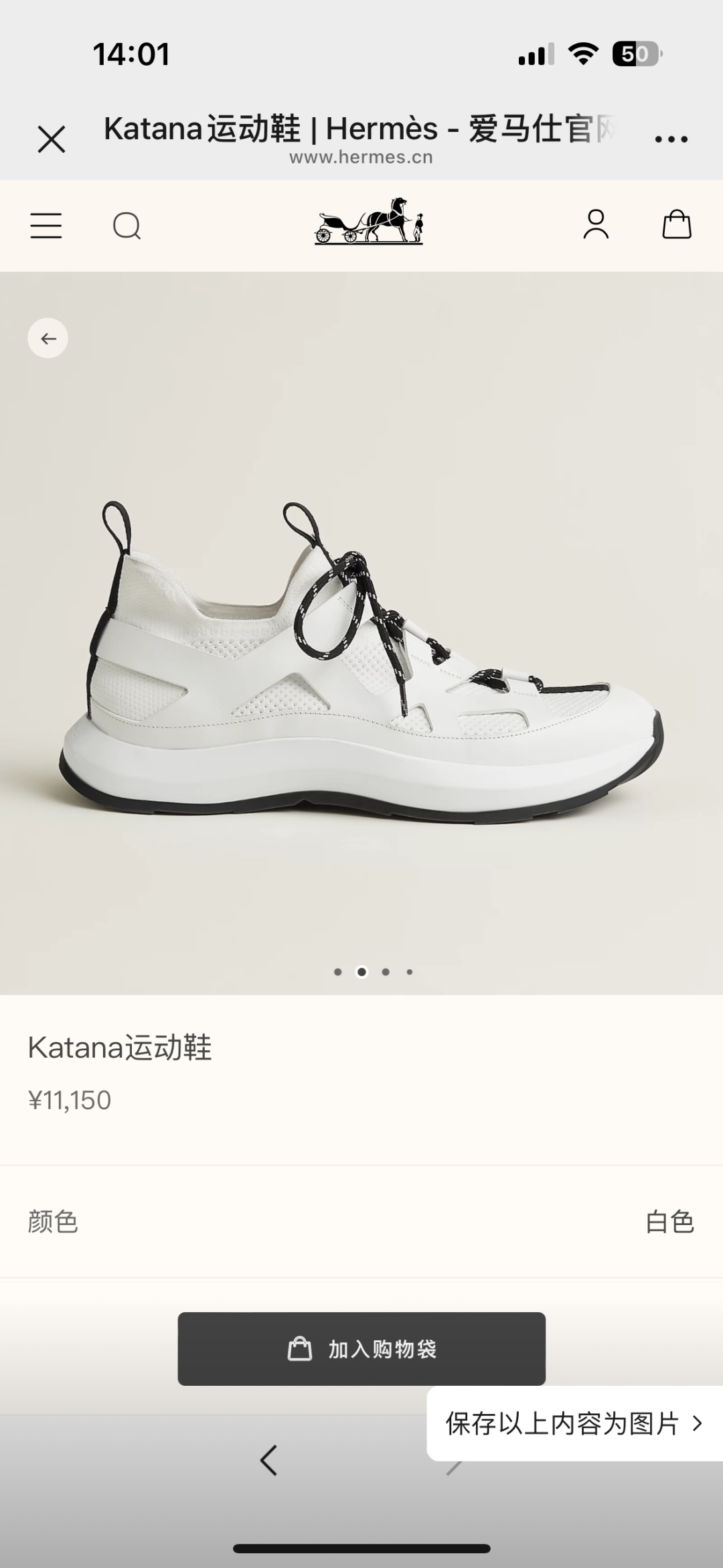Go back in browser navigation
723x1568 pixels.
pos(268,1460)
